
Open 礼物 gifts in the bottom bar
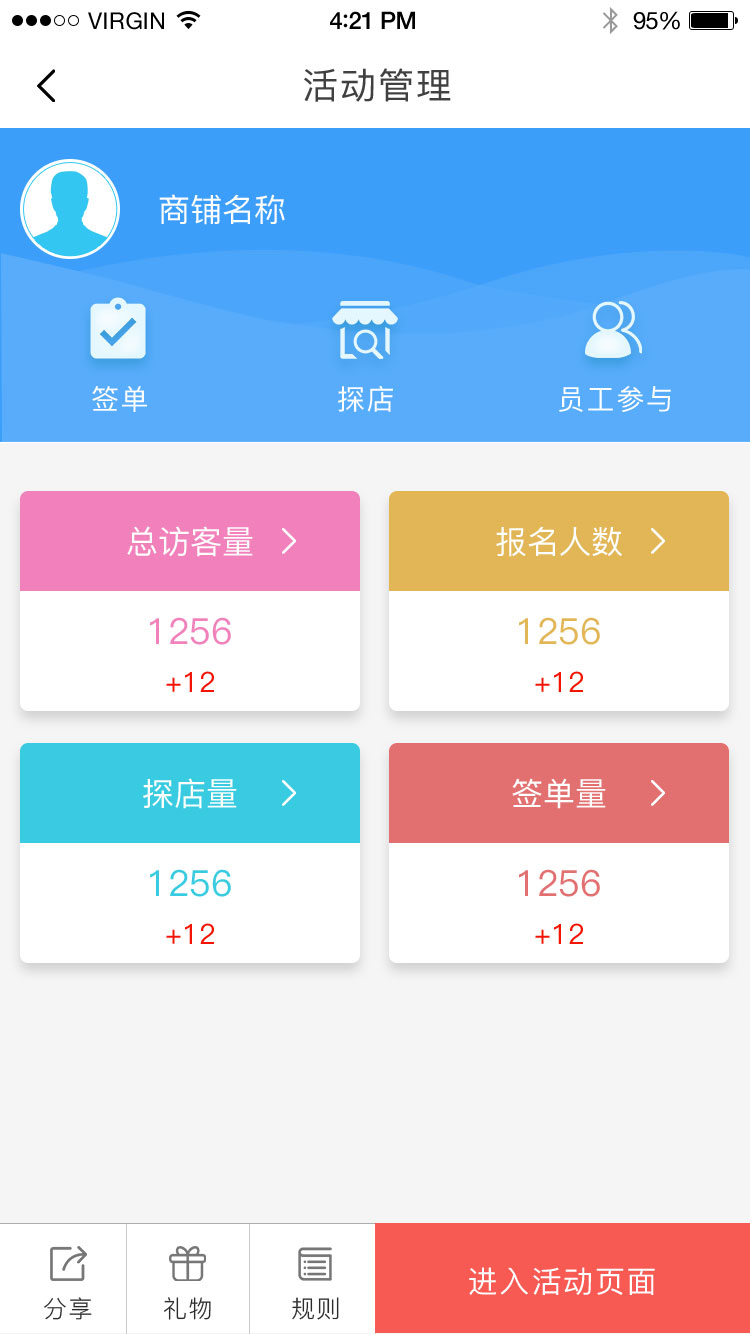click(x=188, y=1279)
